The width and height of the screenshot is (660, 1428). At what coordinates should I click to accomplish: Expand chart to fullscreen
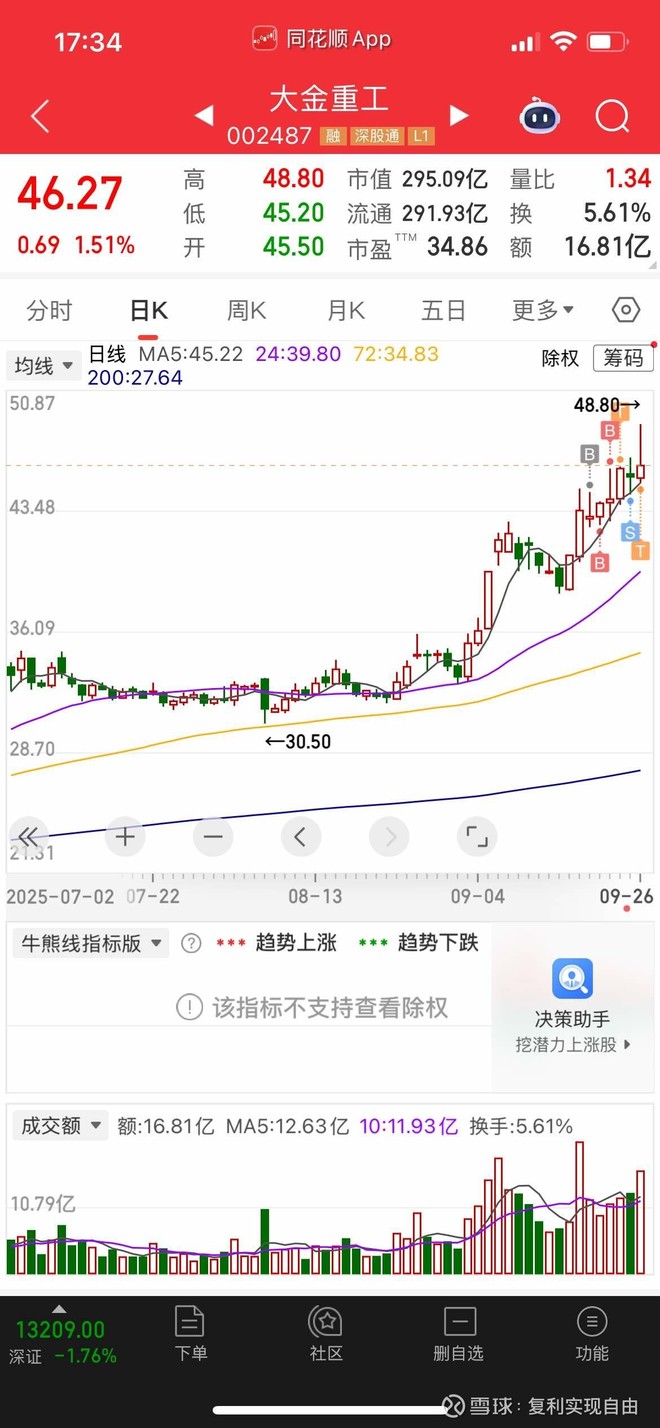[x=477, y=836]
